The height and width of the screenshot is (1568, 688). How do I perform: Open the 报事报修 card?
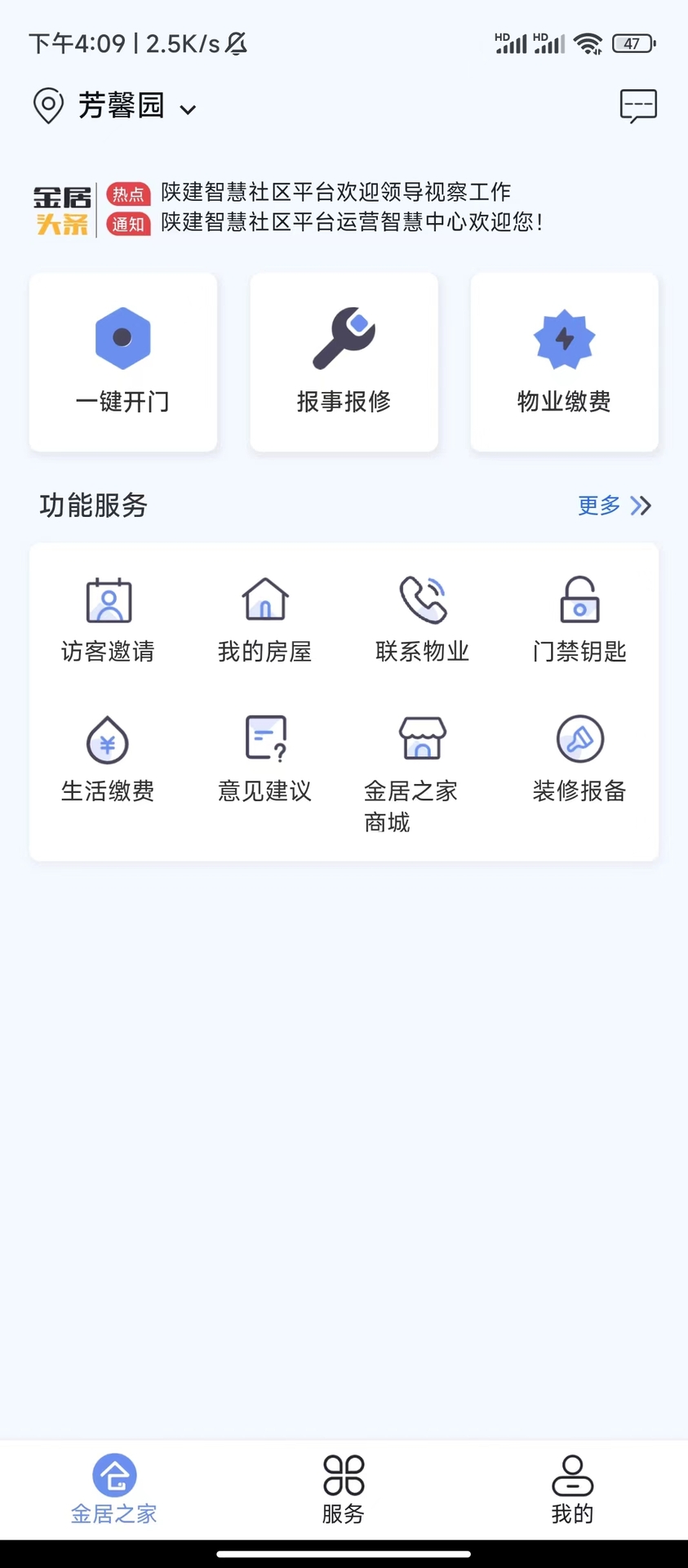tap(344, 362)
